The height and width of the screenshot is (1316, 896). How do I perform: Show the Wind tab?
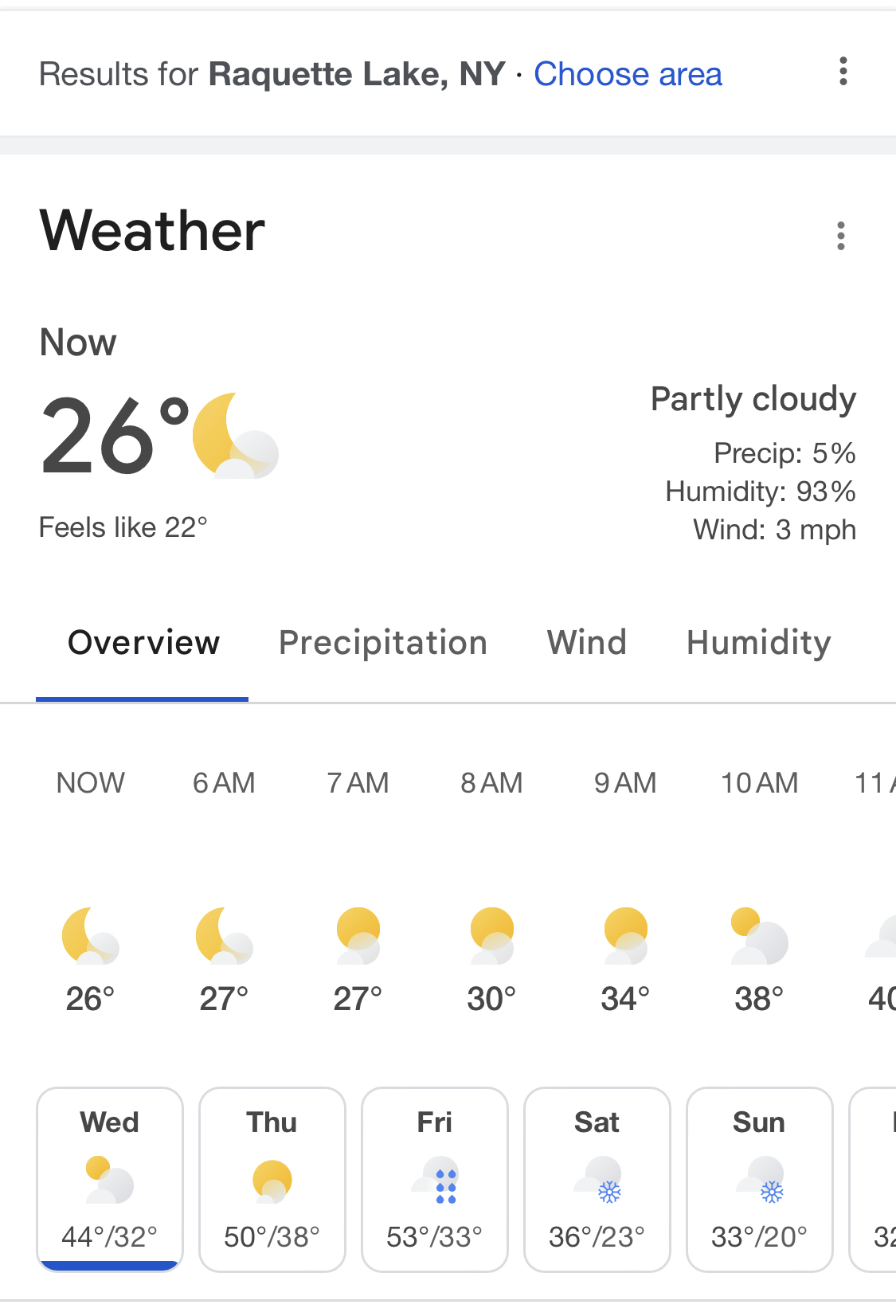(x=587, y=643)
